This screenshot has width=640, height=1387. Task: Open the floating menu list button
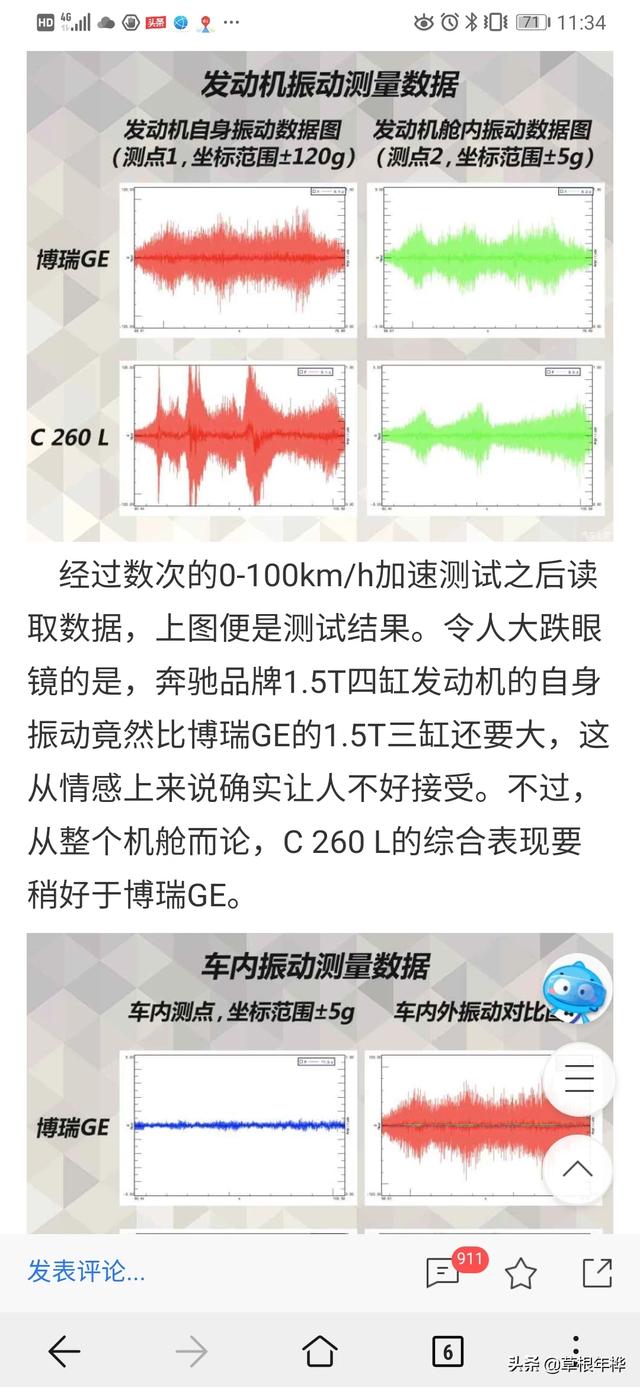(x=579, y=1080)
